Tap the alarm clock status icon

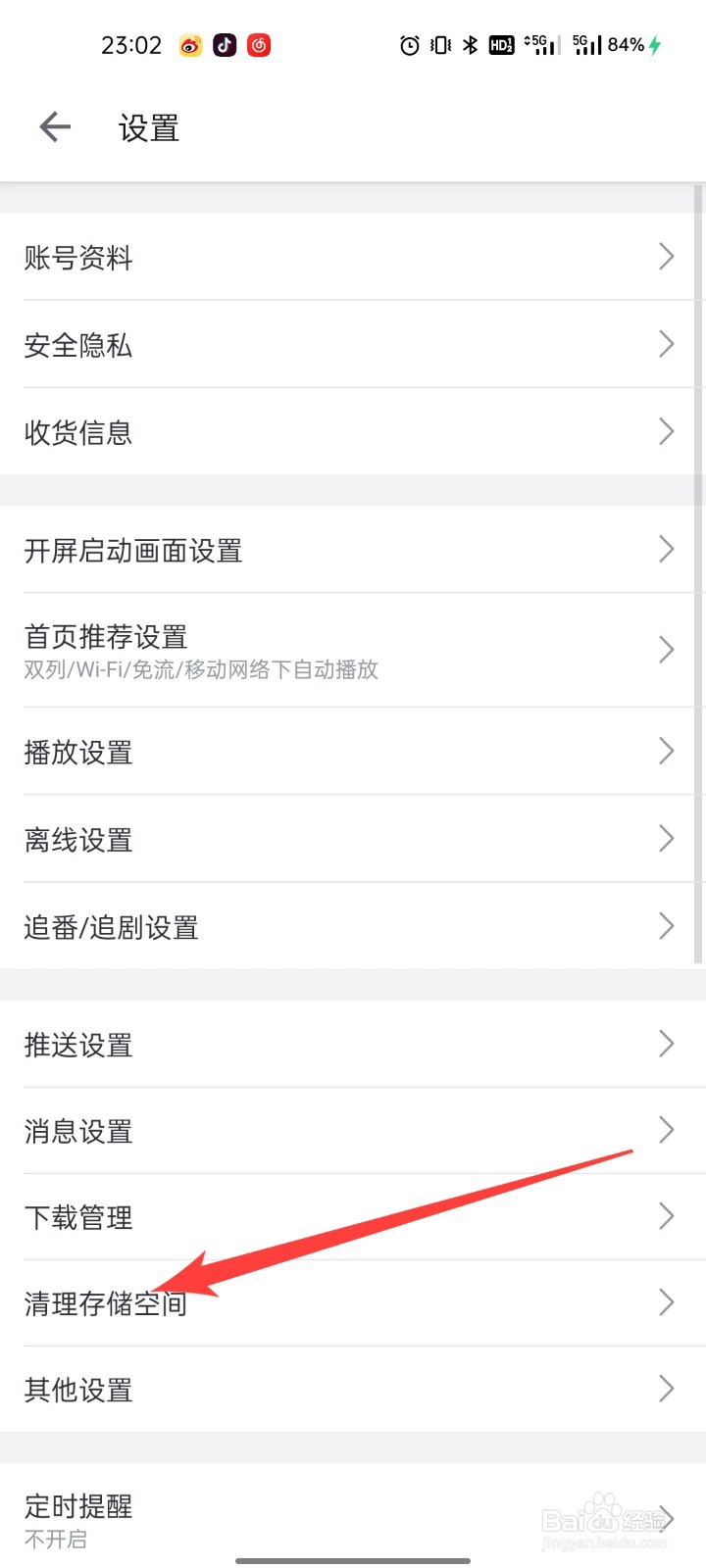pyautogui.click(x=408, y=45)
